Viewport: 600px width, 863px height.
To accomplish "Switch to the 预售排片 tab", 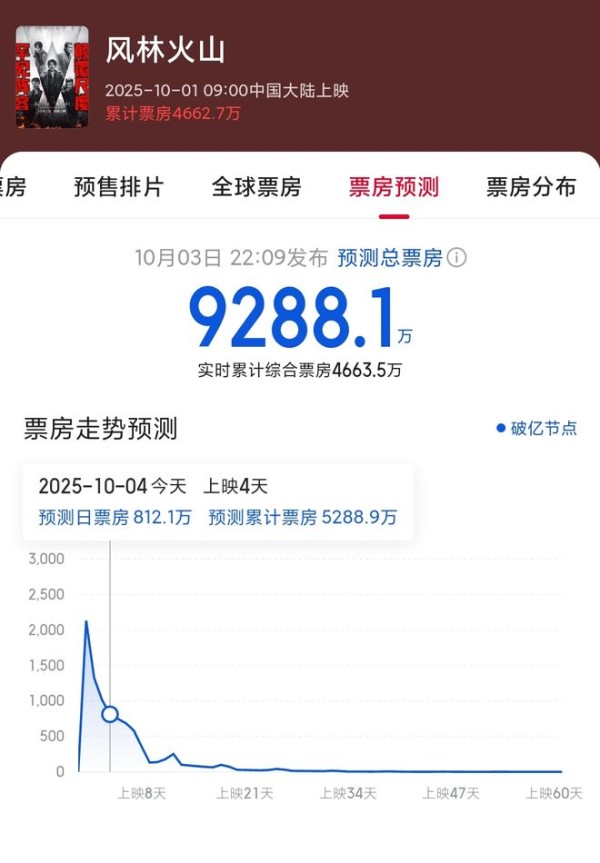I will [x=118, y=187].
